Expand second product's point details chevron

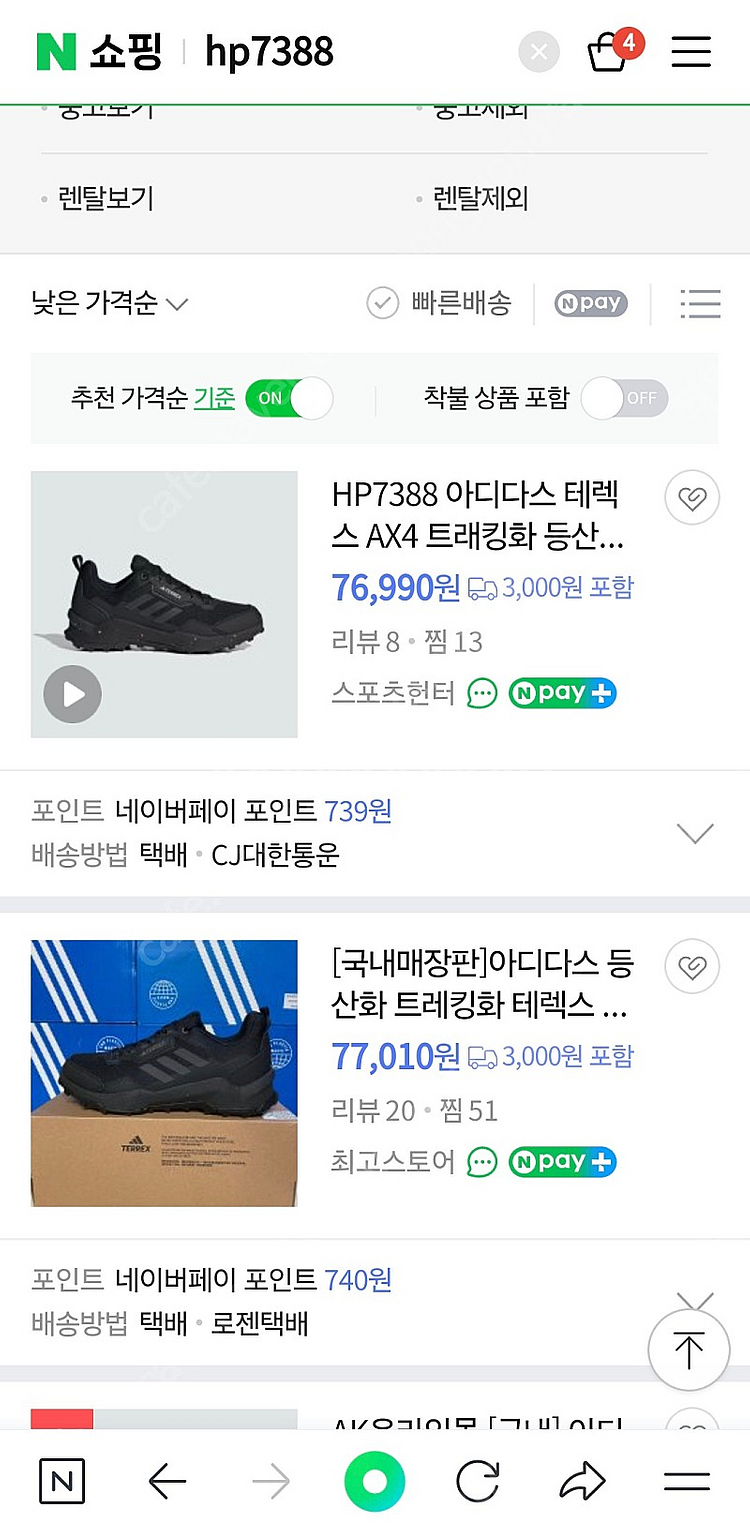click(x=695, y=1300)
